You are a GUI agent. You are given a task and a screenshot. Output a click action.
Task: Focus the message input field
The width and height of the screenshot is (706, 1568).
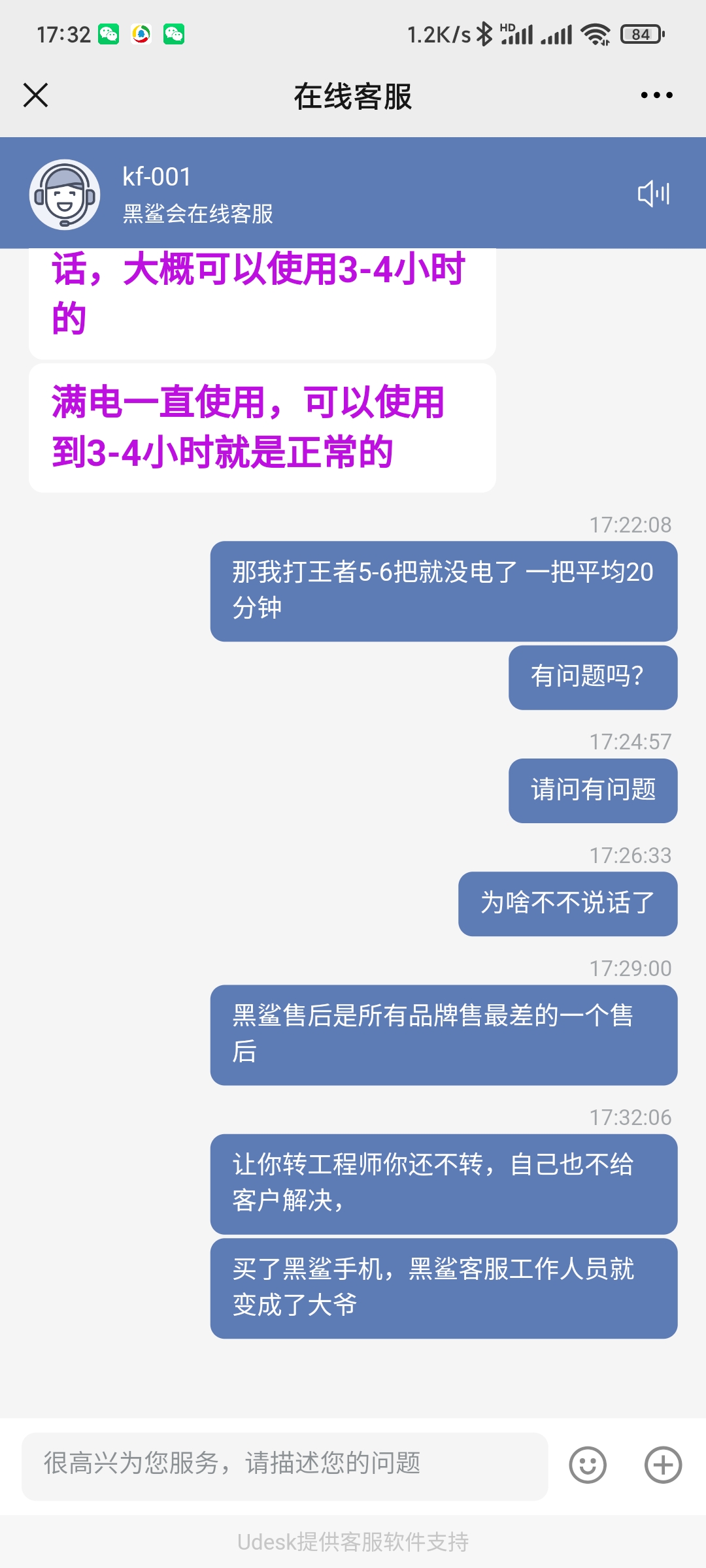point(285,1466)
